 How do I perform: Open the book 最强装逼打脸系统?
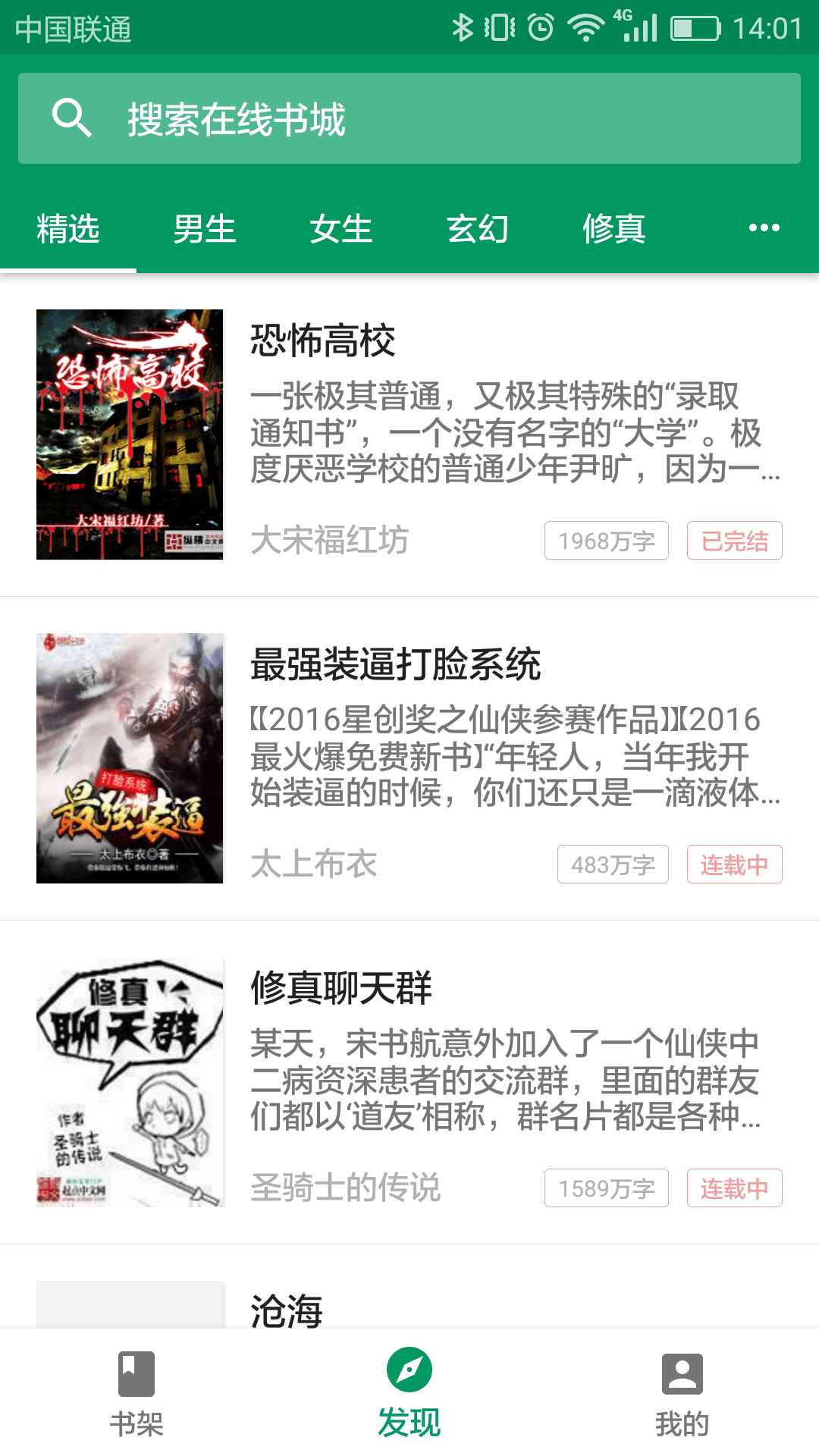[409, 758]
